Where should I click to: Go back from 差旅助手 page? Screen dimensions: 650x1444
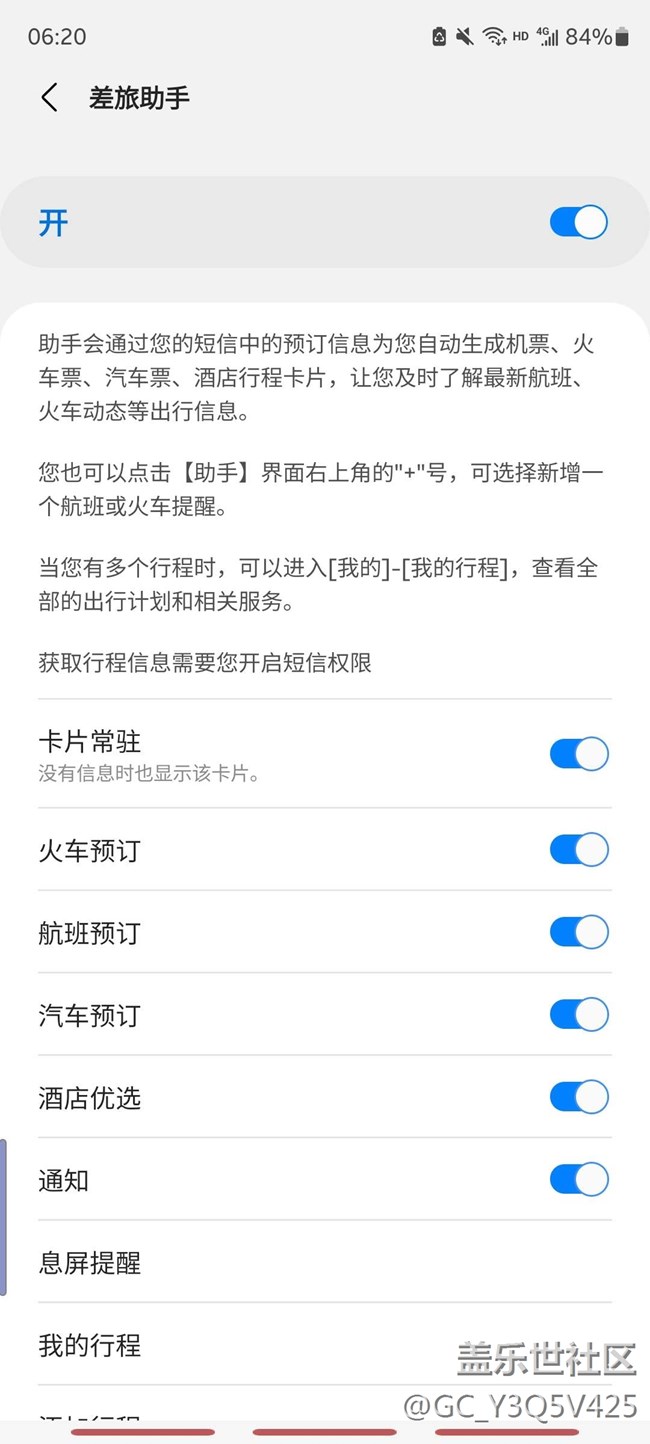pos(49,98)
